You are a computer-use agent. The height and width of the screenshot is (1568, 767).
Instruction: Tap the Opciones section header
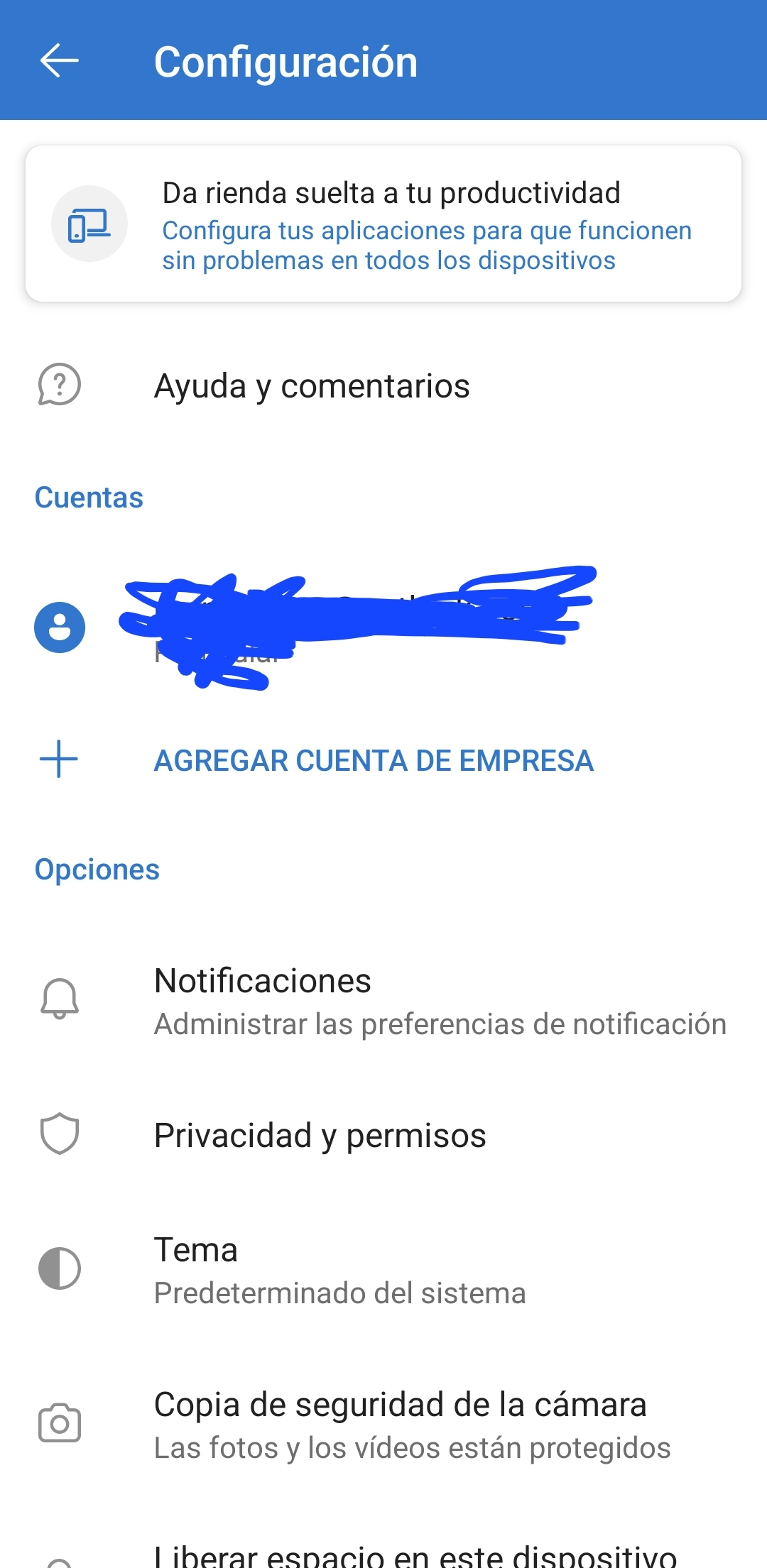[98, 869]
